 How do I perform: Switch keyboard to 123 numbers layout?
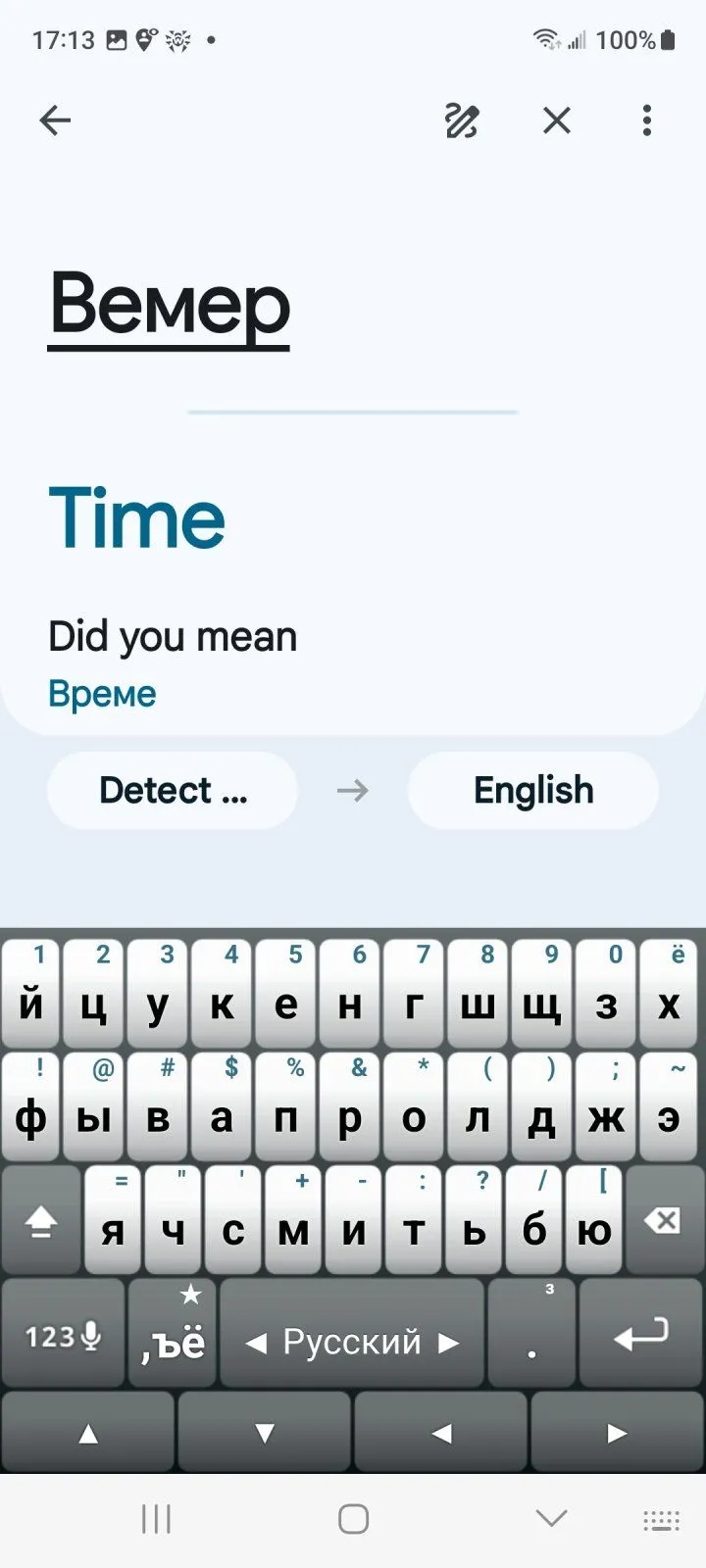pyautogui.click(x=63, y=1336)
